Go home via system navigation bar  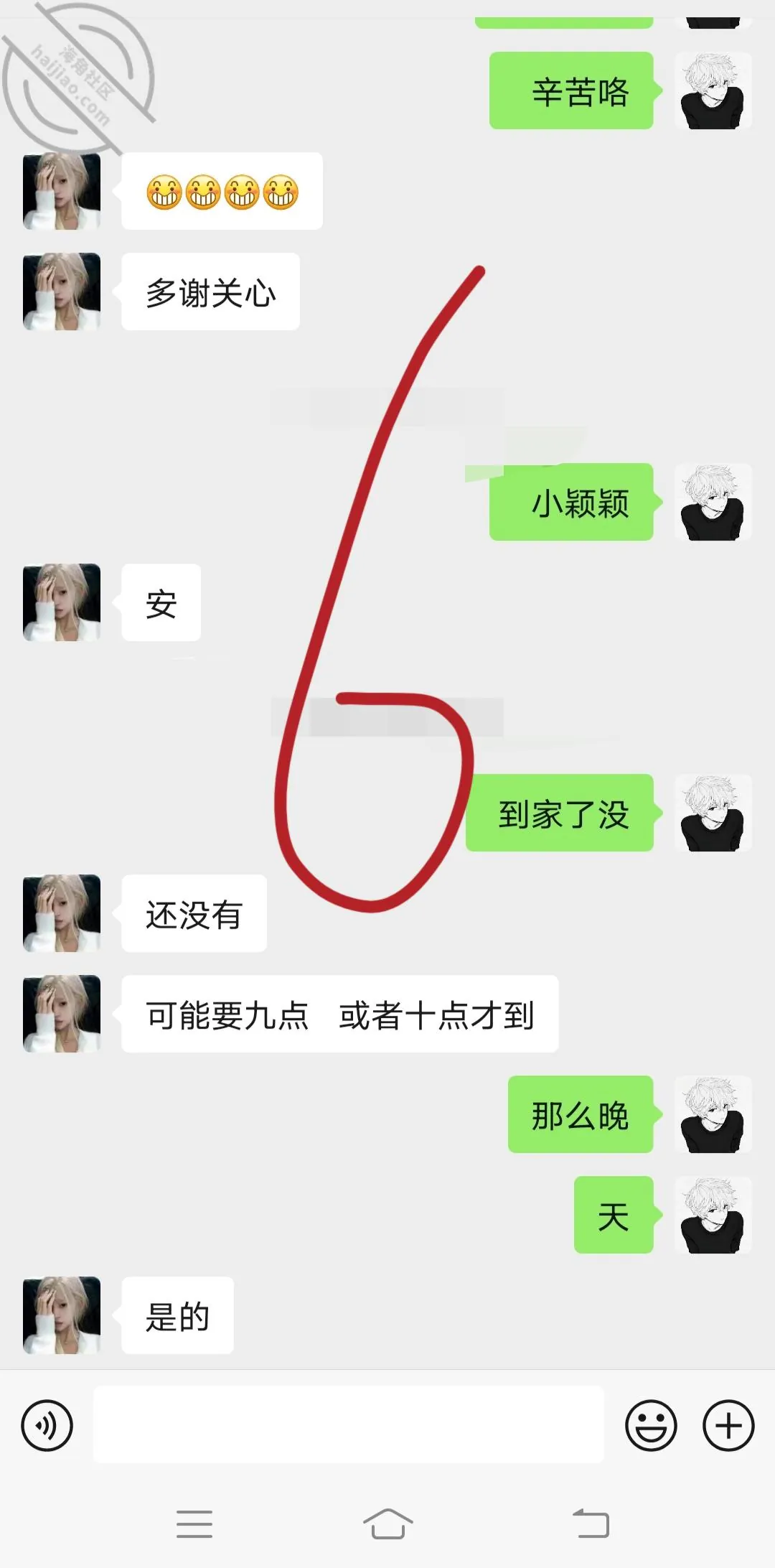click(x=387, y=1523)
